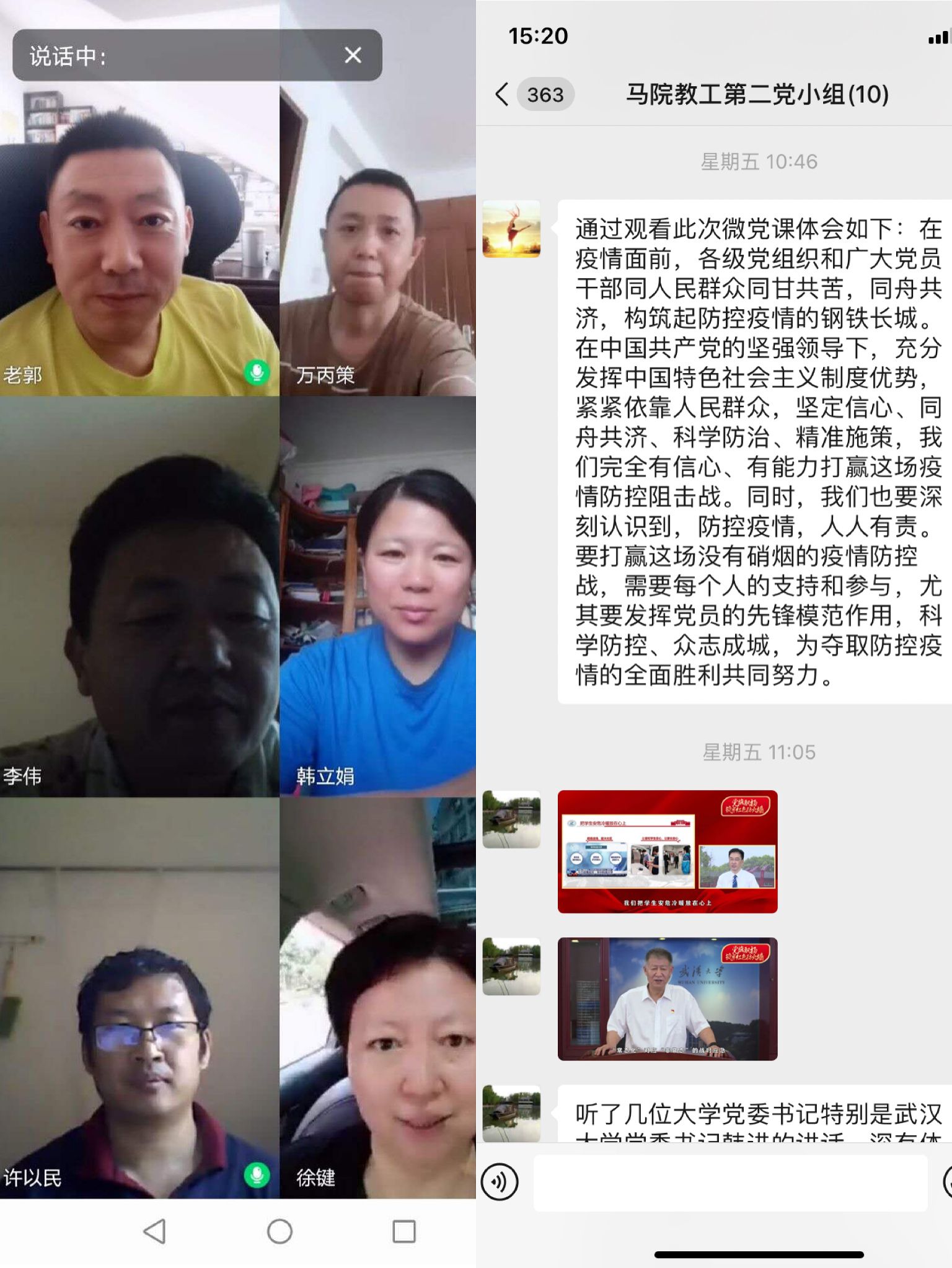952x1268 pixels.
Task: Switch to voice message input
Action: (500, 1182)
